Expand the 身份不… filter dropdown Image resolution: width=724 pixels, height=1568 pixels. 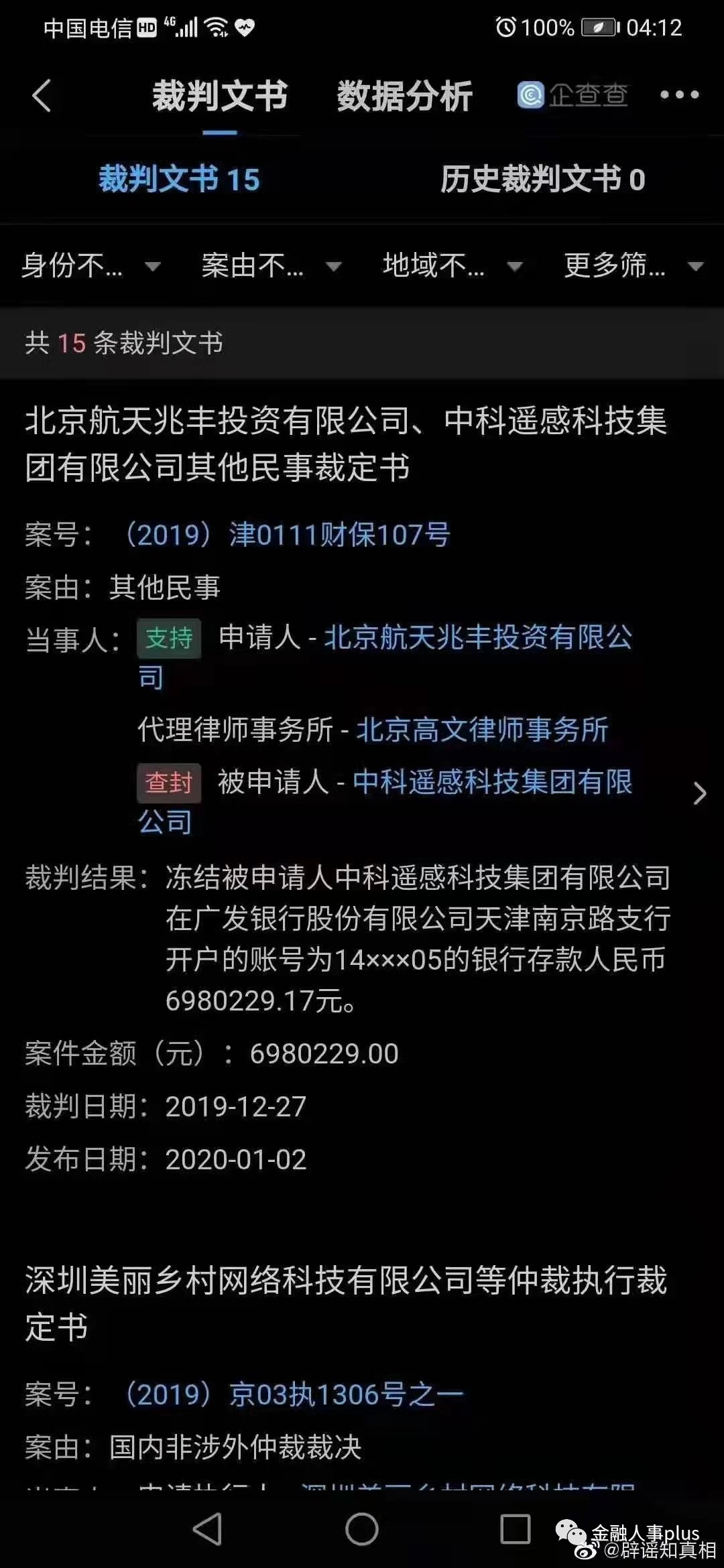click(x=90, y=266)
